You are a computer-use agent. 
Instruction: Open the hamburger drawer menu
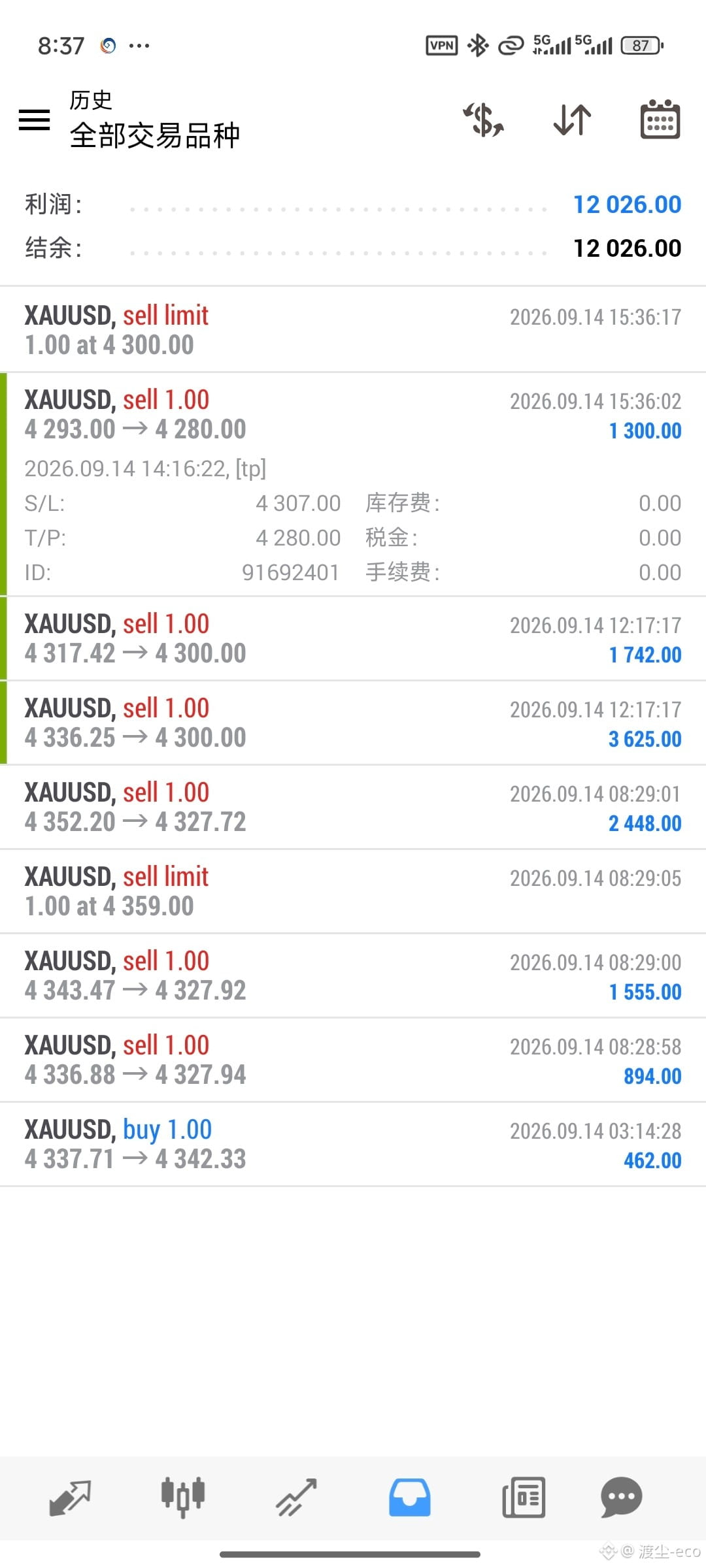(35, 120)
